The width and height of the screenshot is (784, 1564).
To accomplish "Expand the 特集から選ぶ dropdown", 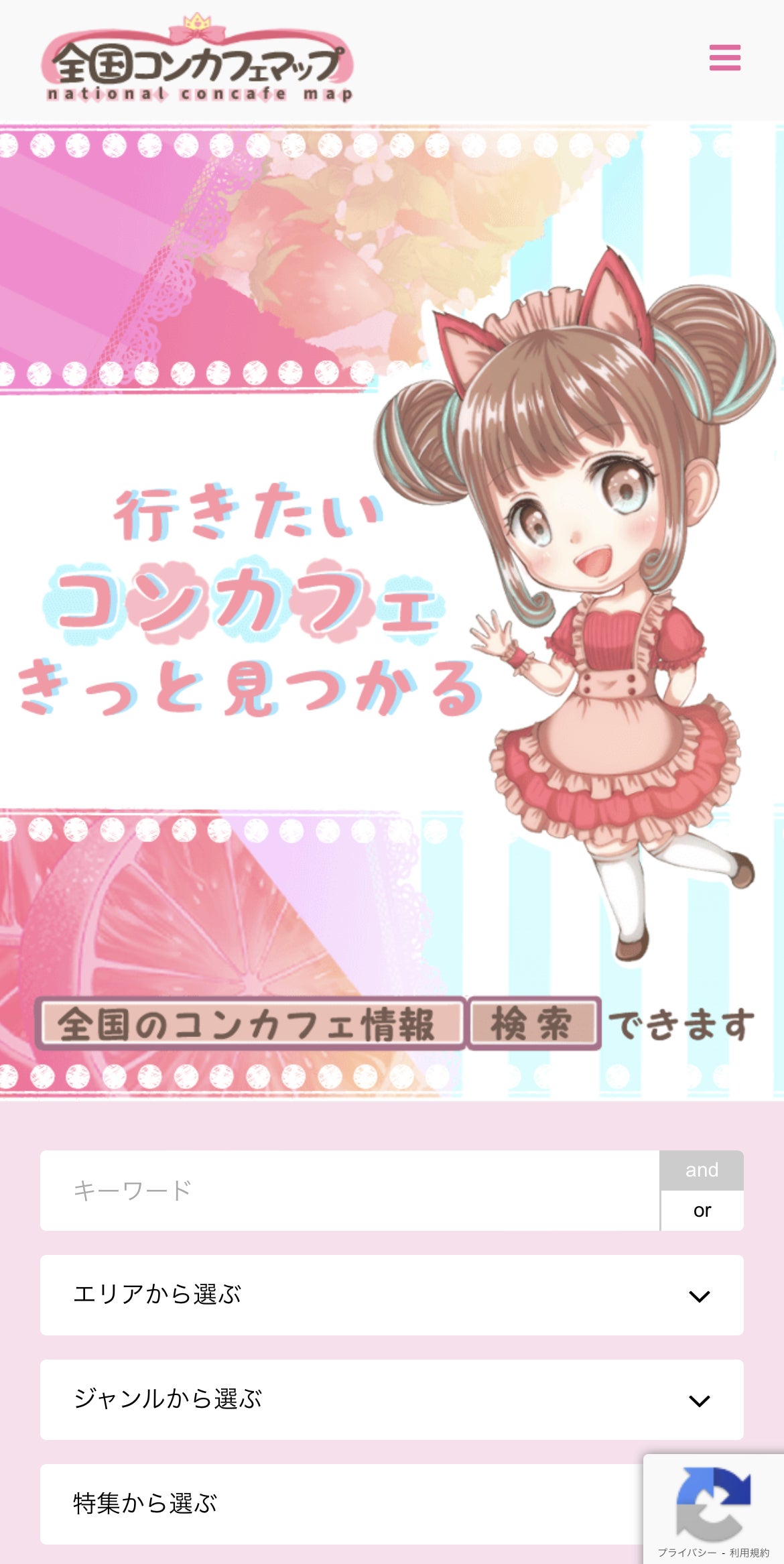I will pyautogui.click(x=335, y=1504).
